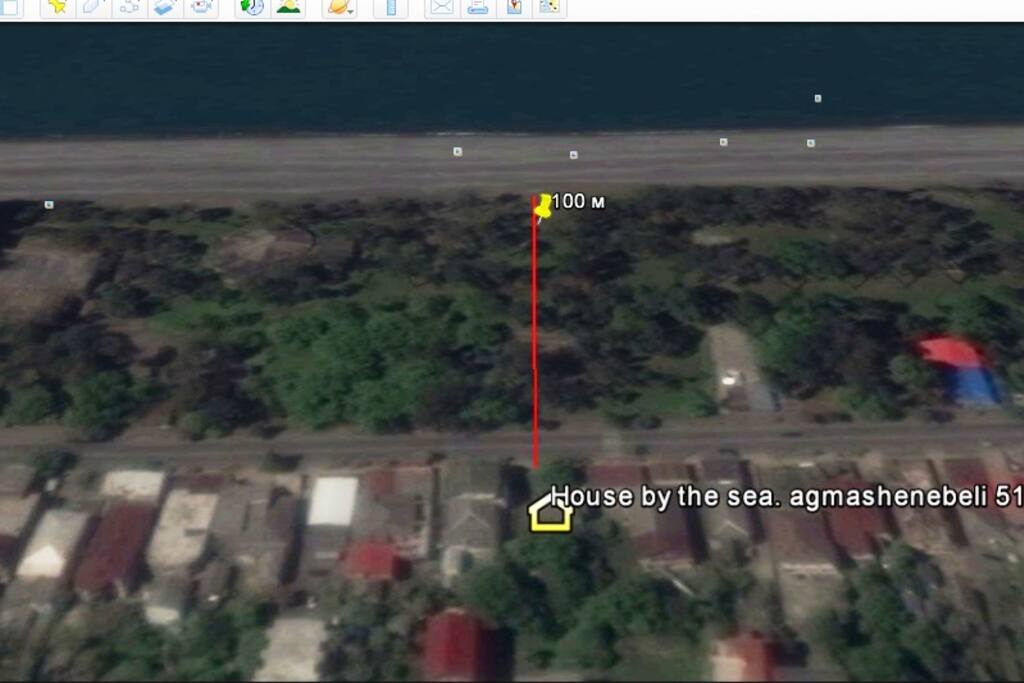
Task: Save the map image
Action: pyautogui.click(x=549, y=6)
